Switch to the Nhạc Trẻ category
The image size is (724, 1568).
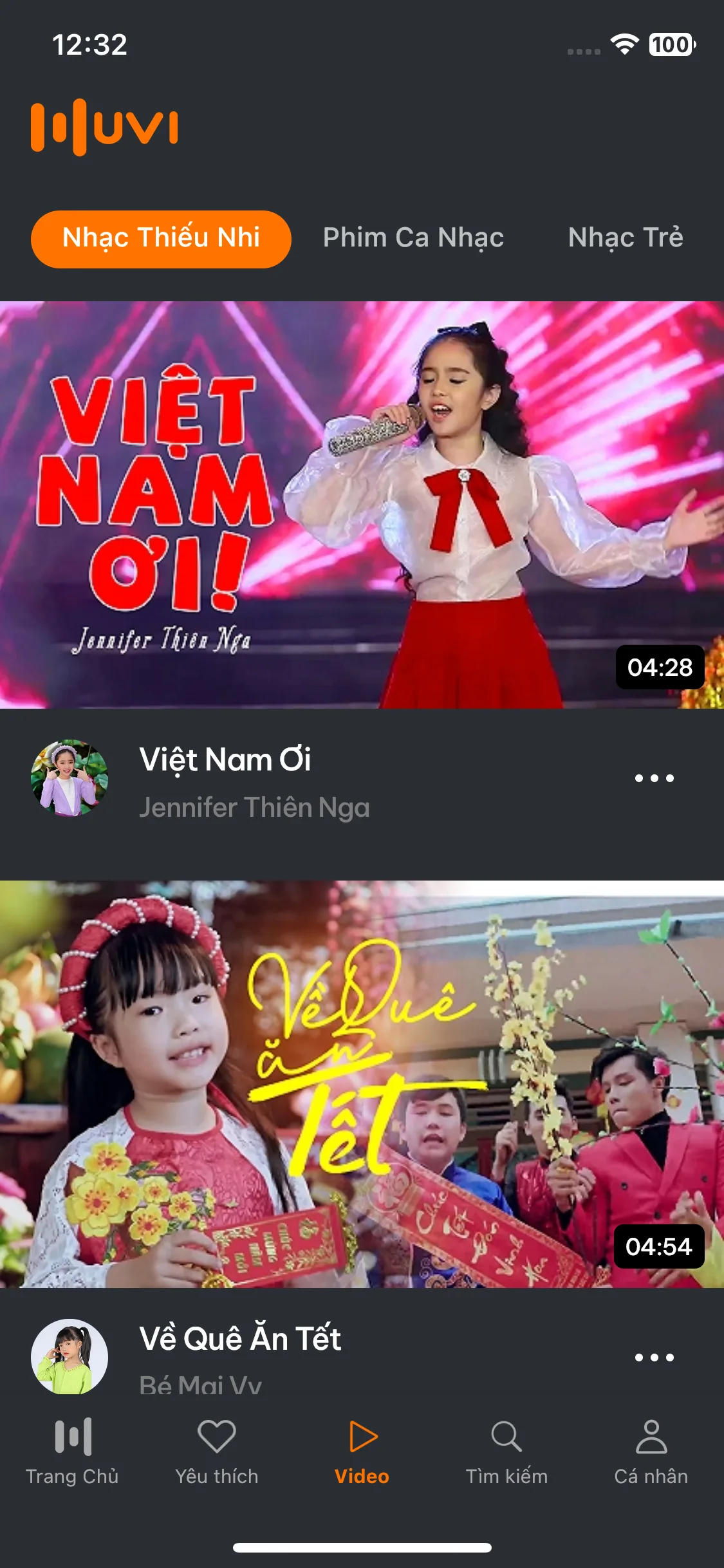[626, 238]
